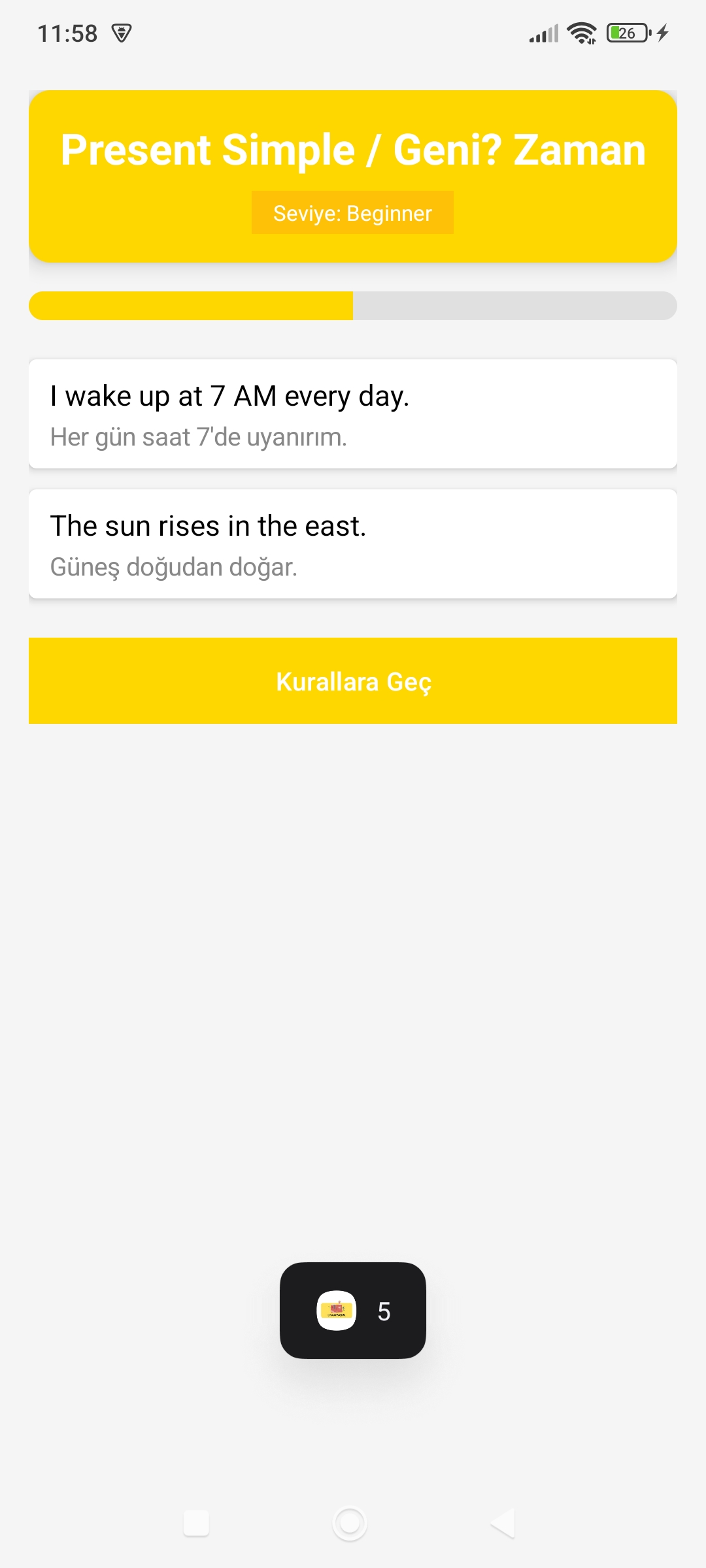Tap the dark floating overlay pill

tap(352, 1310)
